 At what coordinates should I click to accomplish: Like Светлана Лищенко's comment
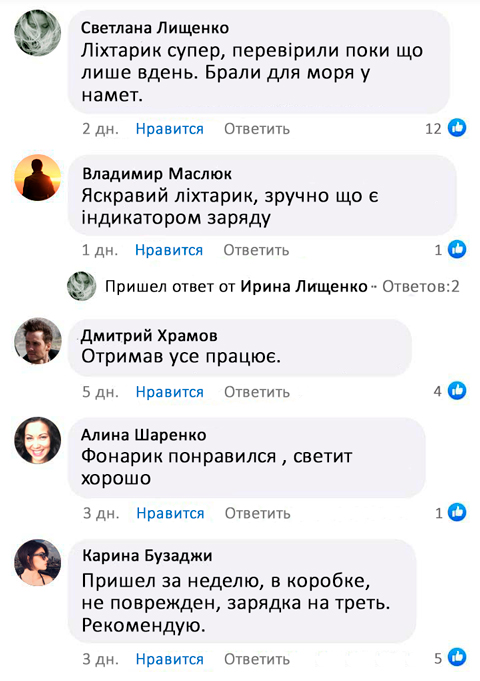coord(169,129)
